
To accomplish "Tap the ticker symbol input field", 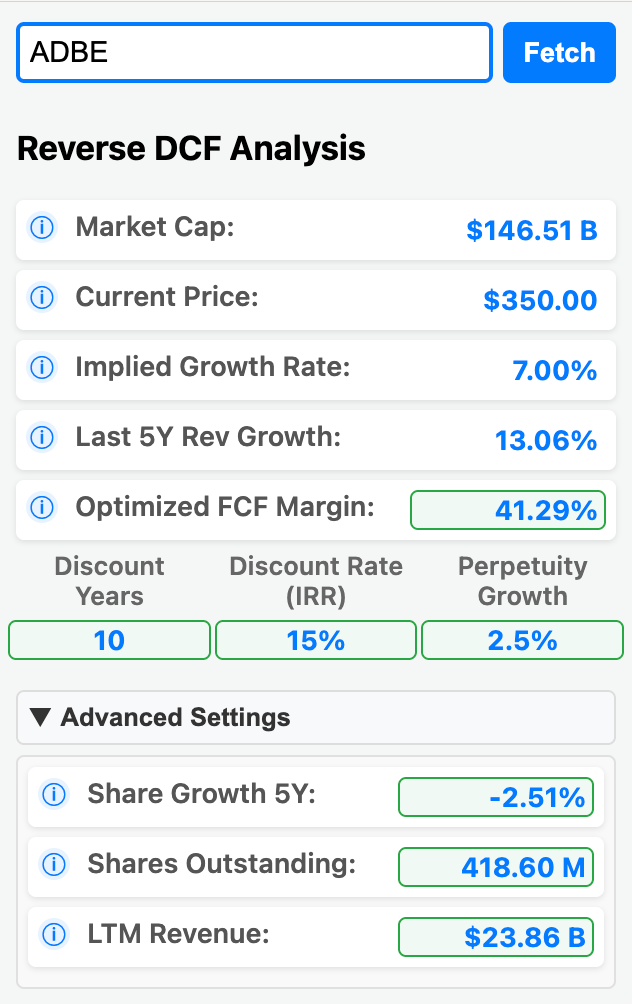I will (254, 52).
